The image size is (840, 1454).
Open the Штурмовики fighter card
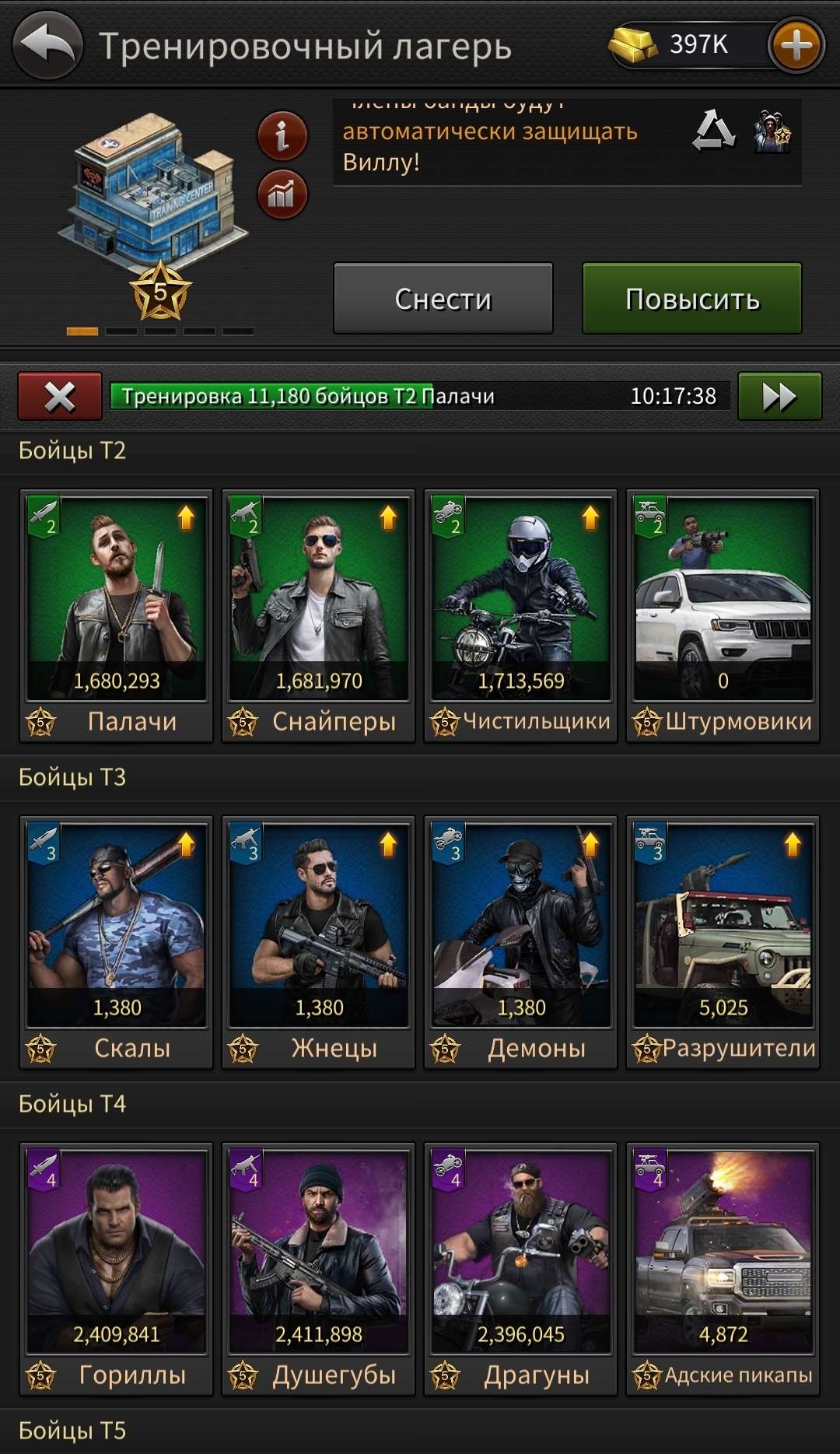point(723,615)
